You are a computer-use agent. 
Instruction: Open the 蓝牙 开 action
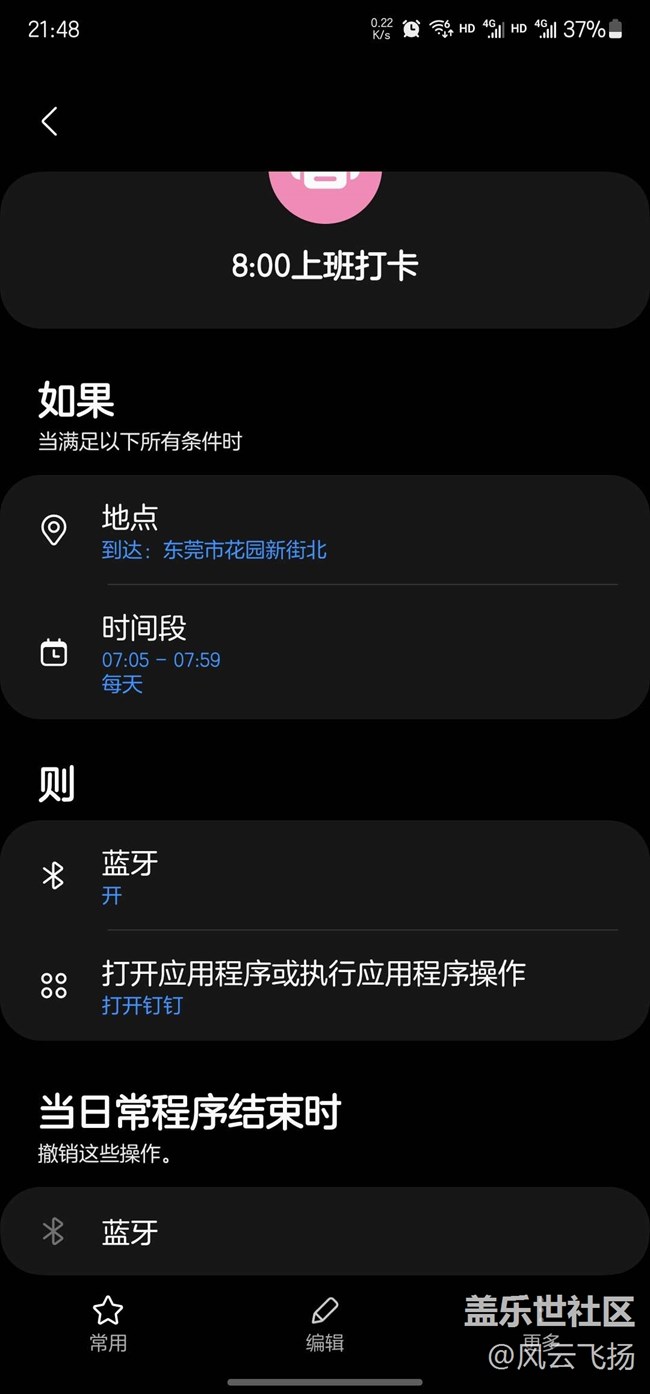[x=324, y=877]
